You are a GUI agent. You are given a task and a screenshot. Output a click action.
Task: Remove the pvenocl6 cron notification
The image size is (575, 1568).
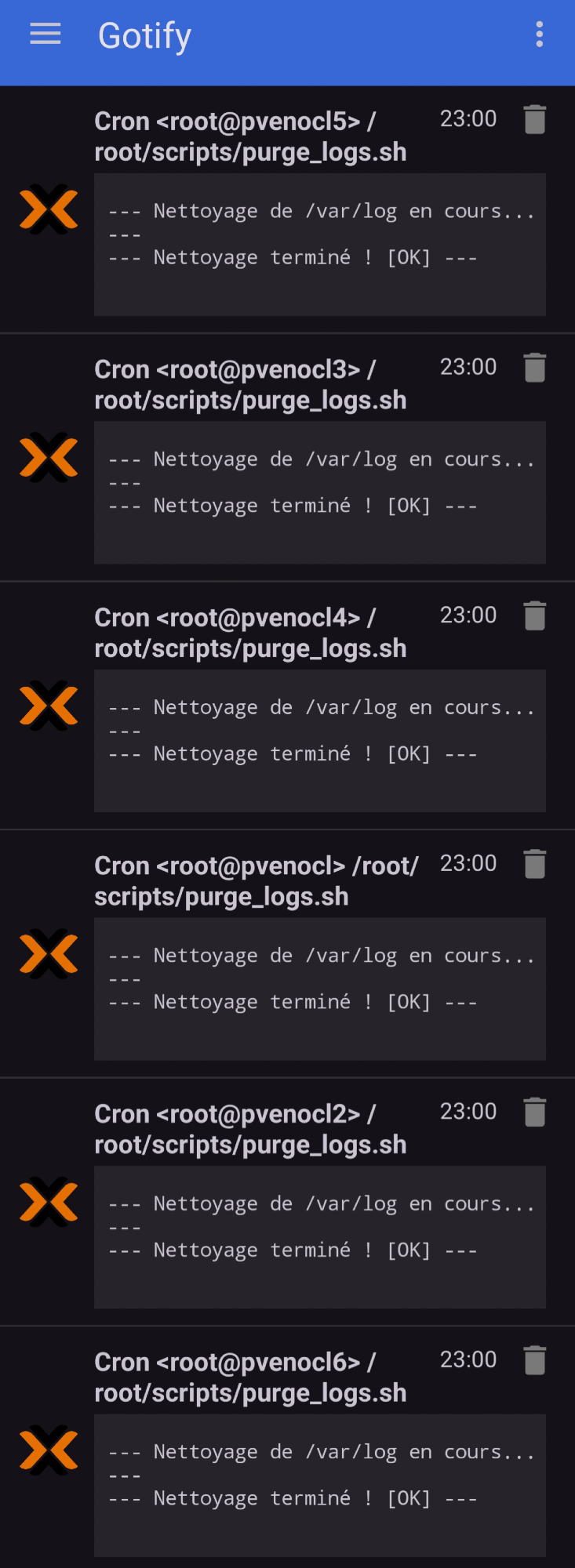534,1360
